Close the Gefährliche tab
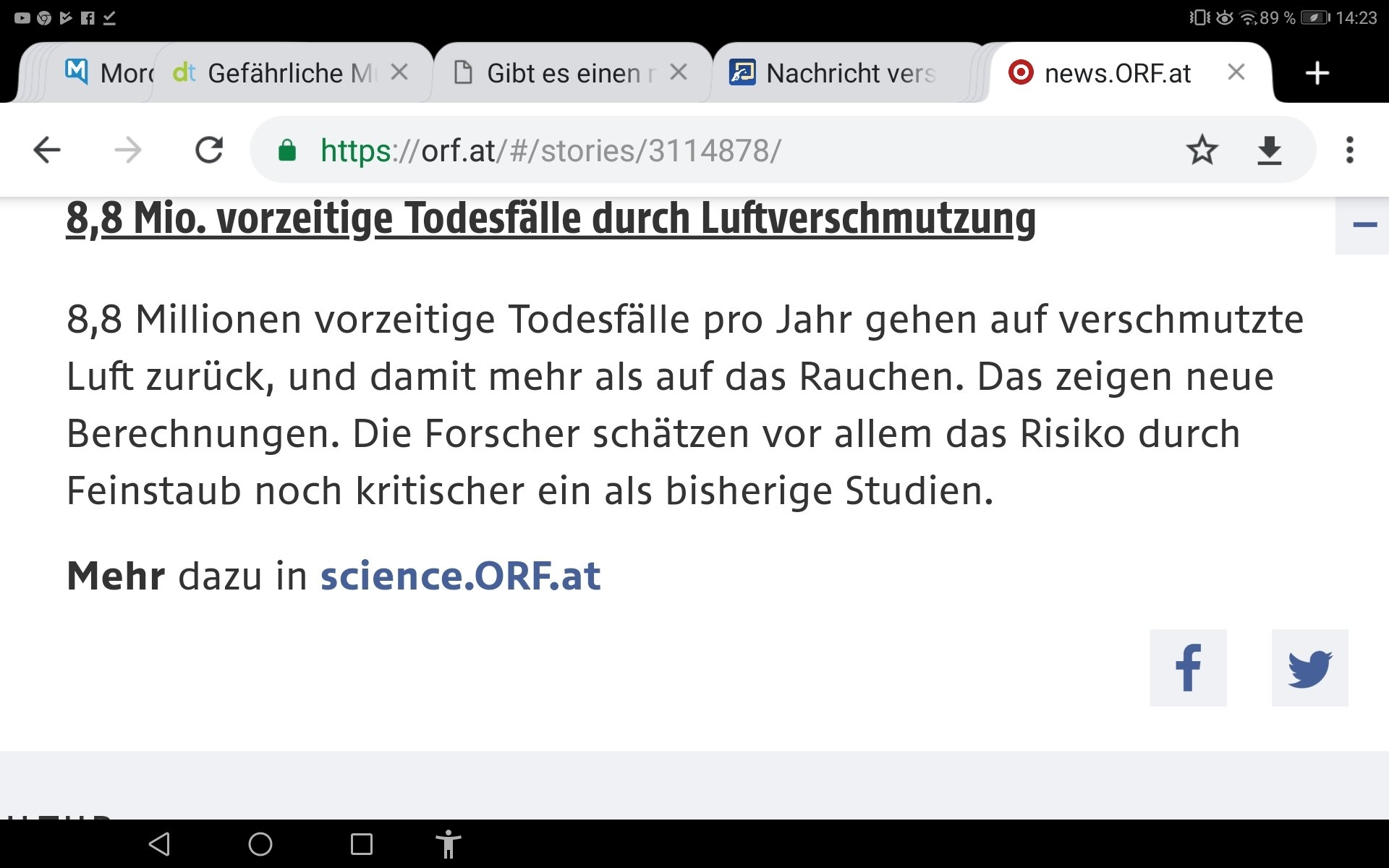The width and height of the screenshot is (1389, 868). click(399, 72)
